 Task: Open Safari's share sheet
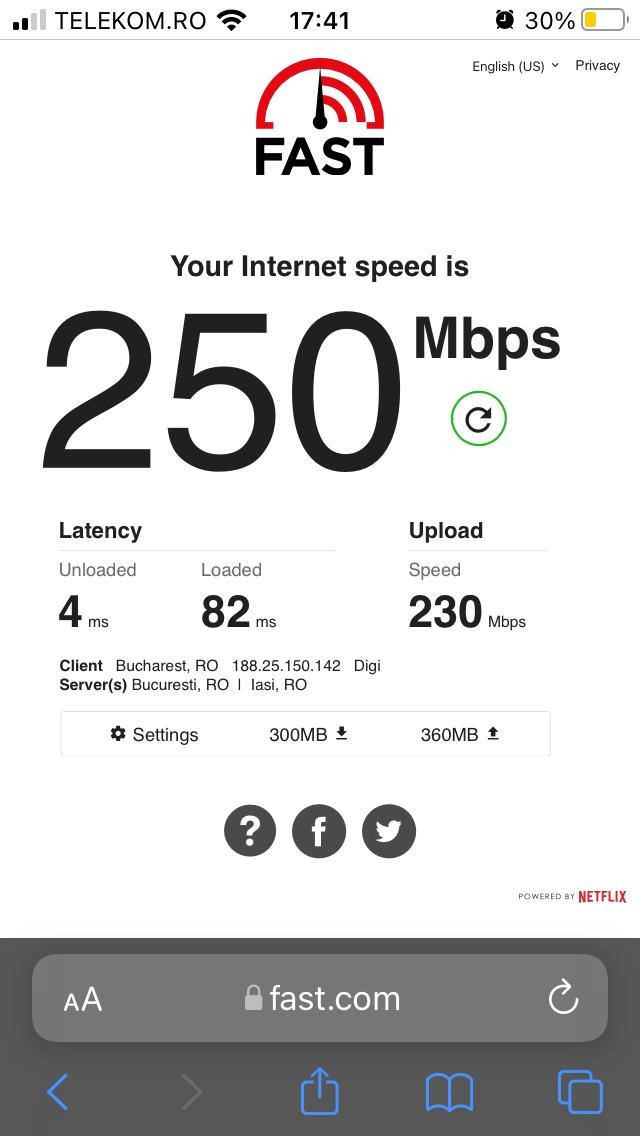tap(320, 1089)
